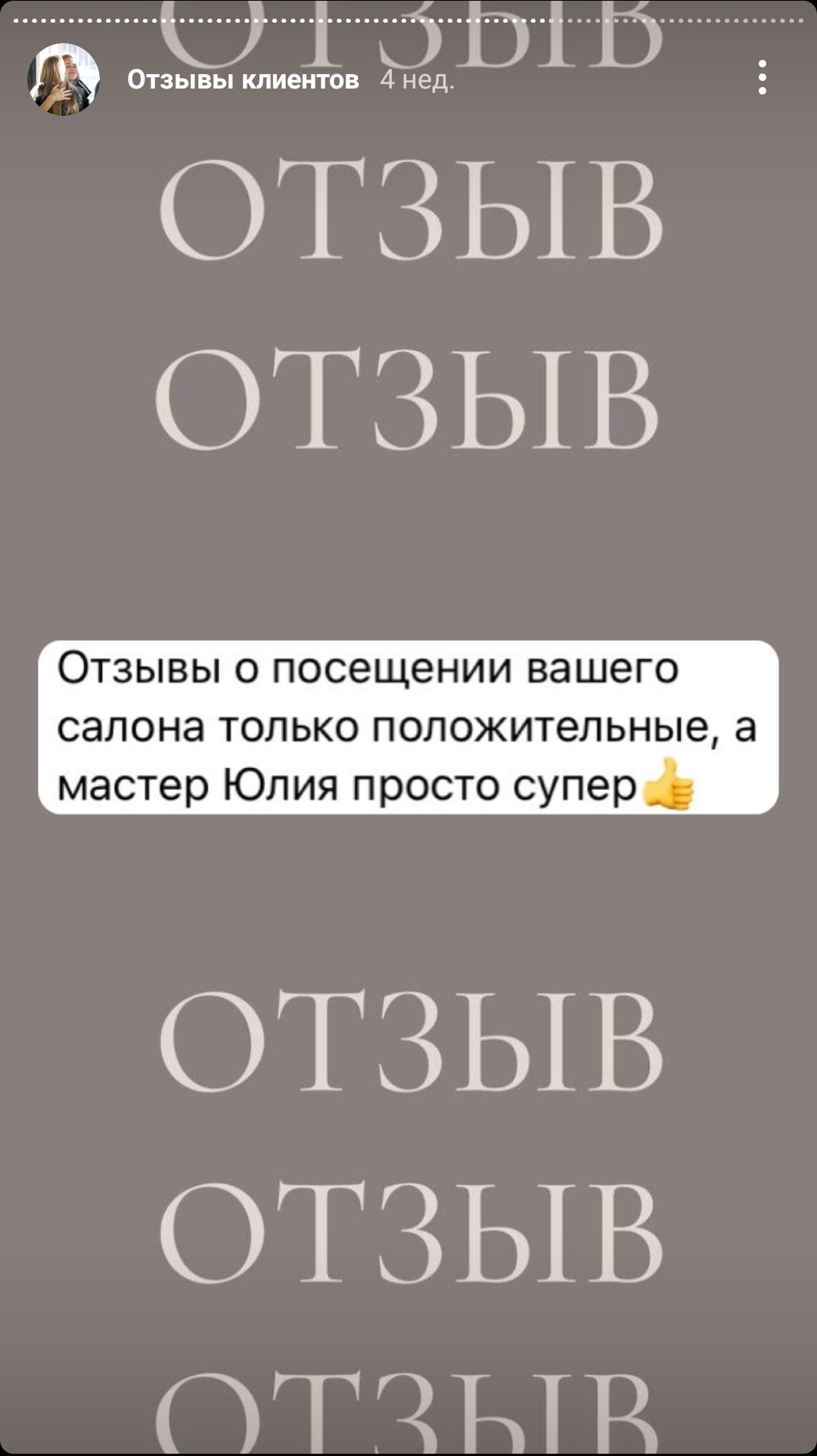Open the three-dot overflow menu
Screen dimensions: 817x1456
[762, 78]
